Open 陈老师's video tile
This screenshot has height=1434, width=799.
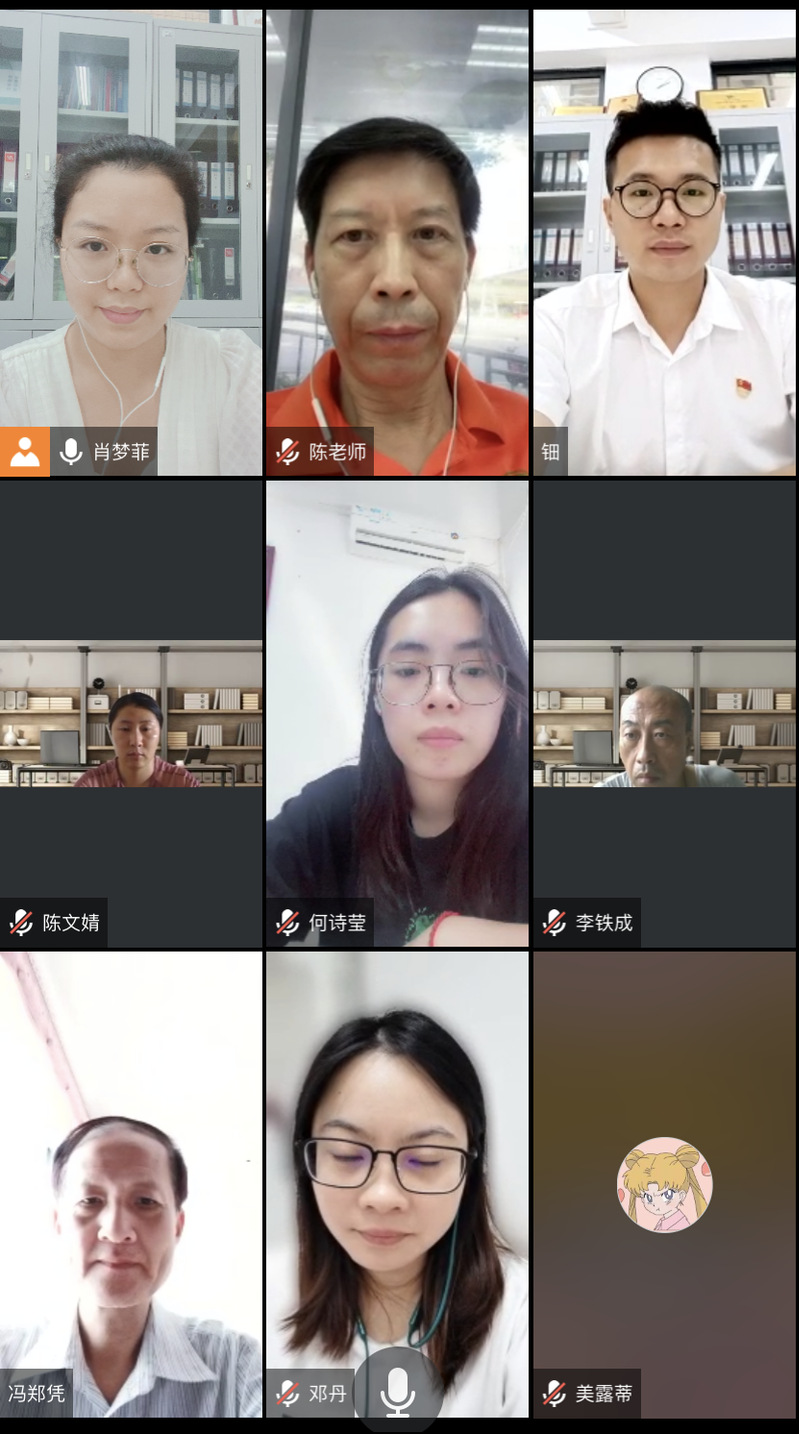(x=397, y=243)
